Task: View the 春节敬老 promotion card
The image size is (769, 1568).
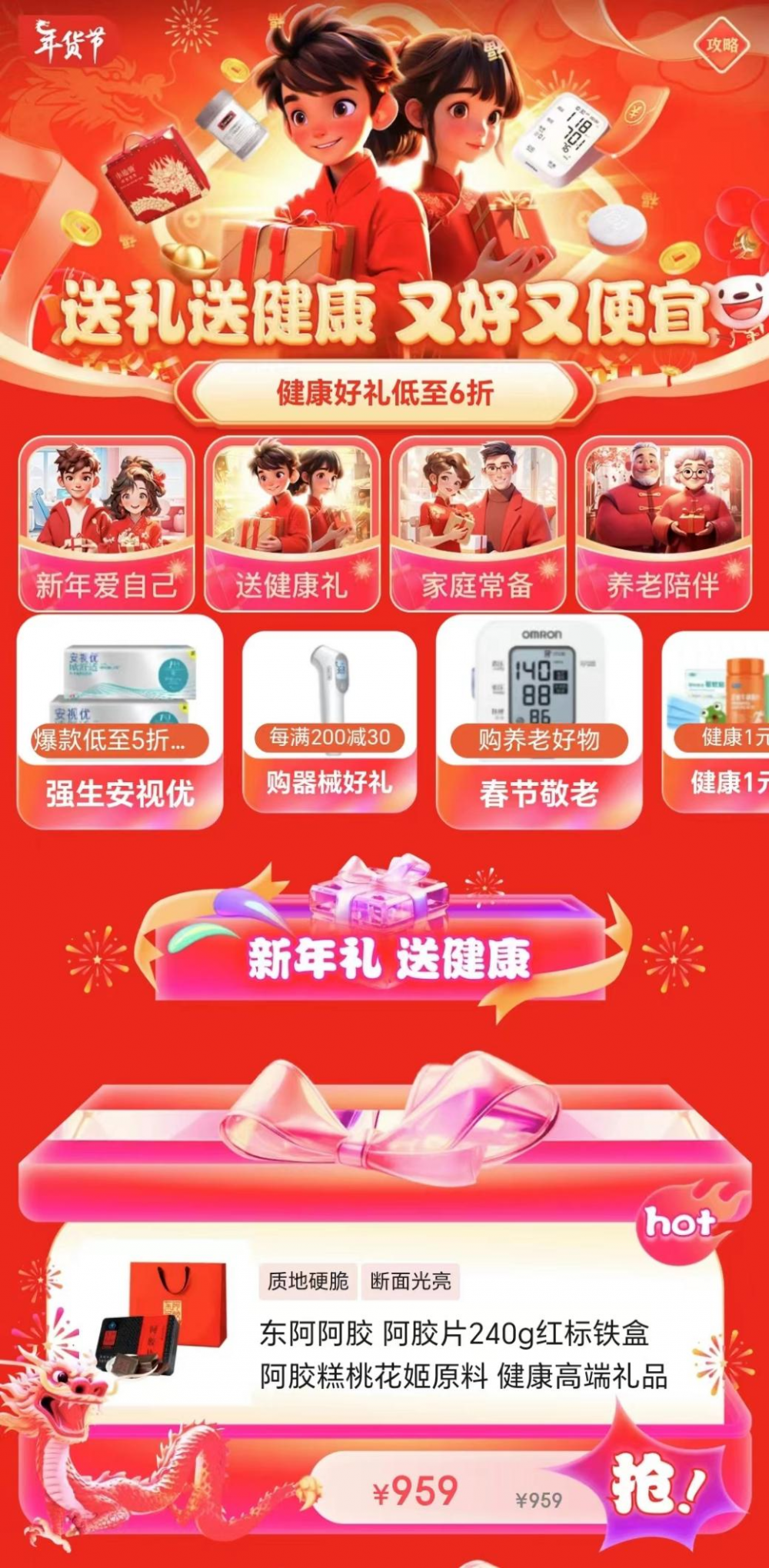Action: pyautogui.click(x=539, y=721)
